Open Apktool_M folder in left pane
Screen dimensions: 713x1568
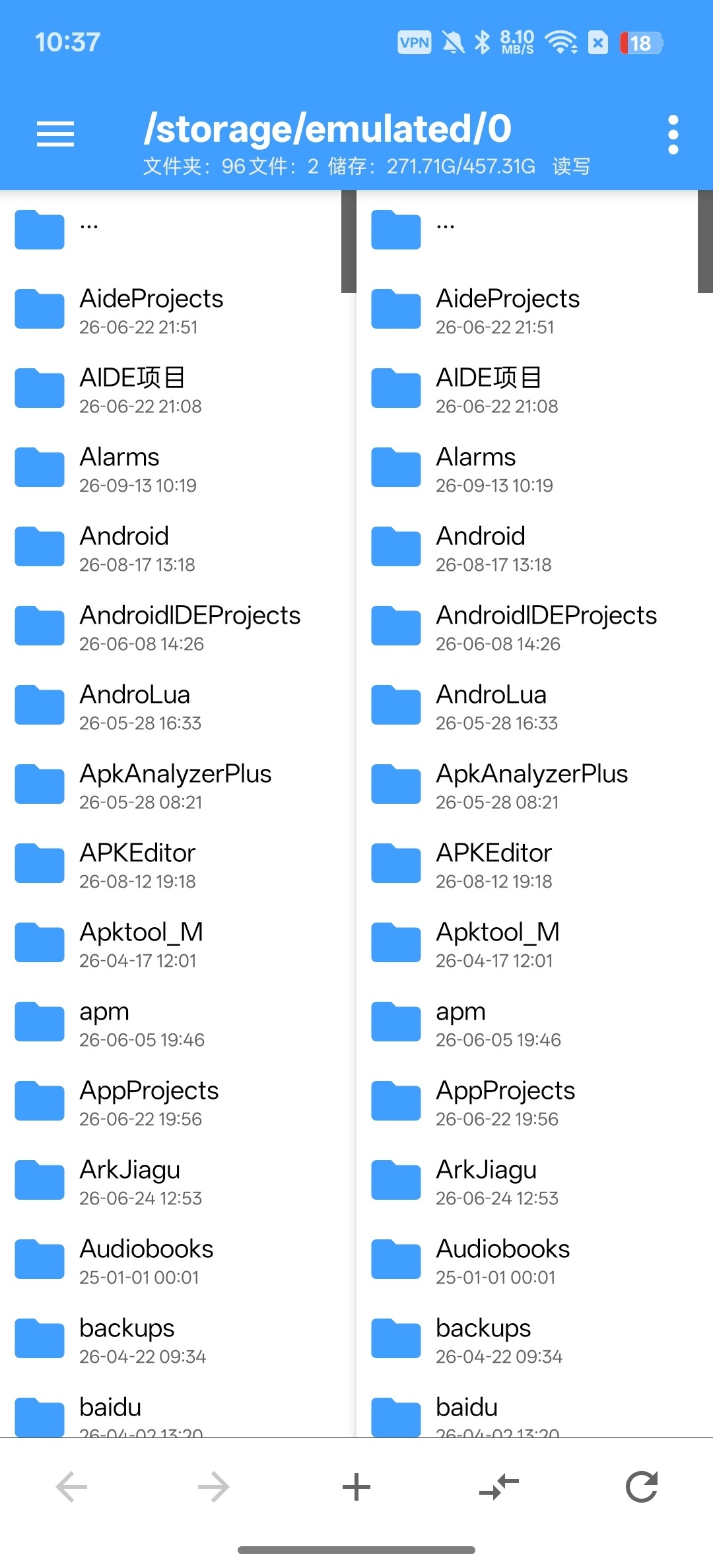tap(178, 944)
